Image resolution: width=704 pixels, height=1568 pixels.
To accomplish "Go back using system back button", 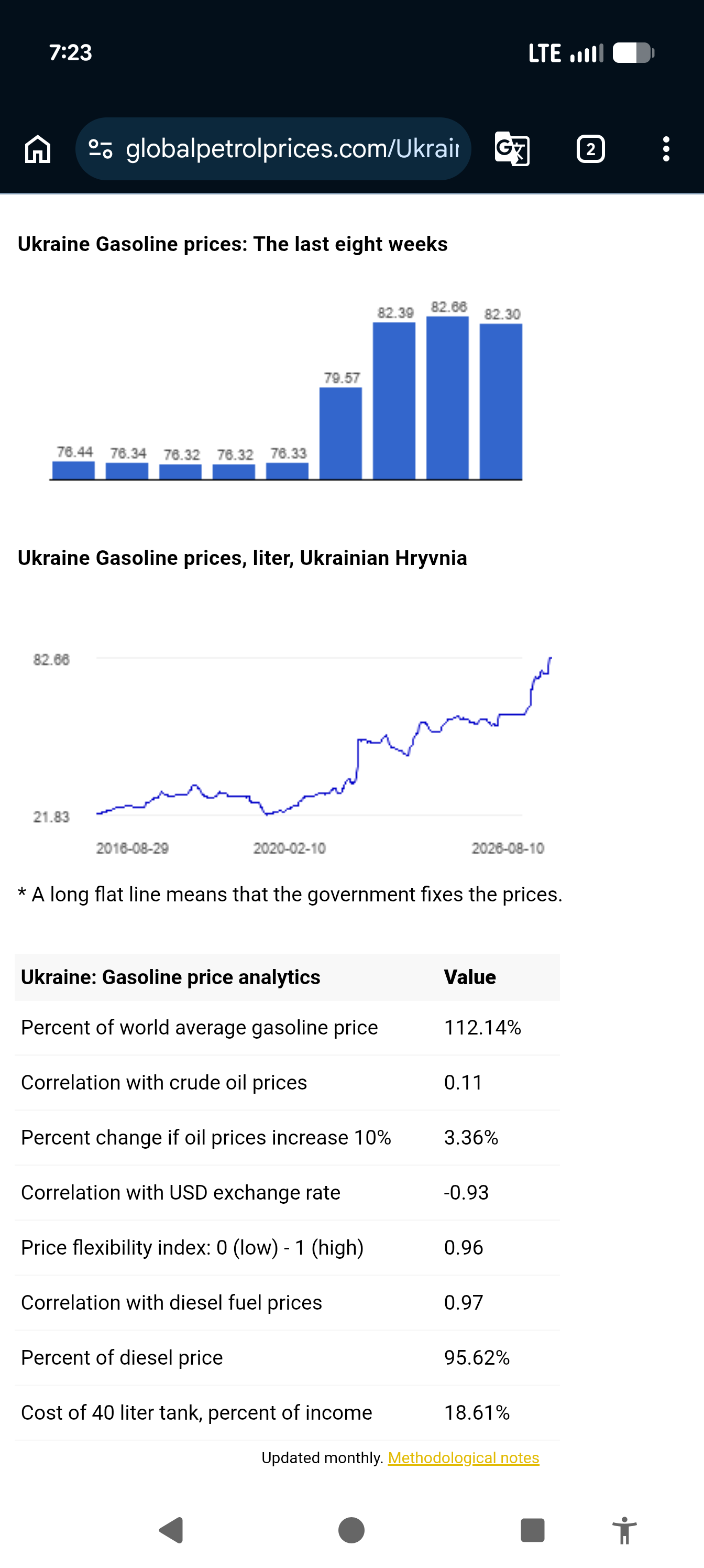I will pos(172,1530).
